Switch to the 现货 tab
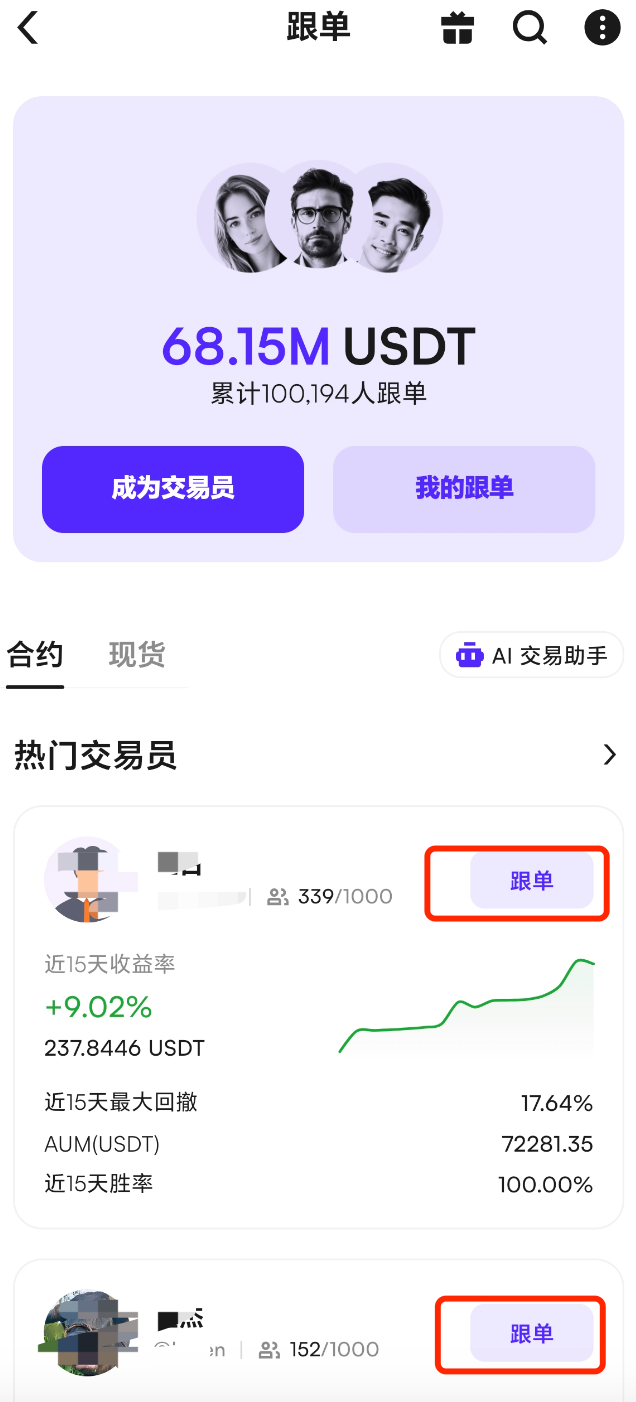This screenshot has width=636, height=1402. pyautogui.click(x=137, y=656)
